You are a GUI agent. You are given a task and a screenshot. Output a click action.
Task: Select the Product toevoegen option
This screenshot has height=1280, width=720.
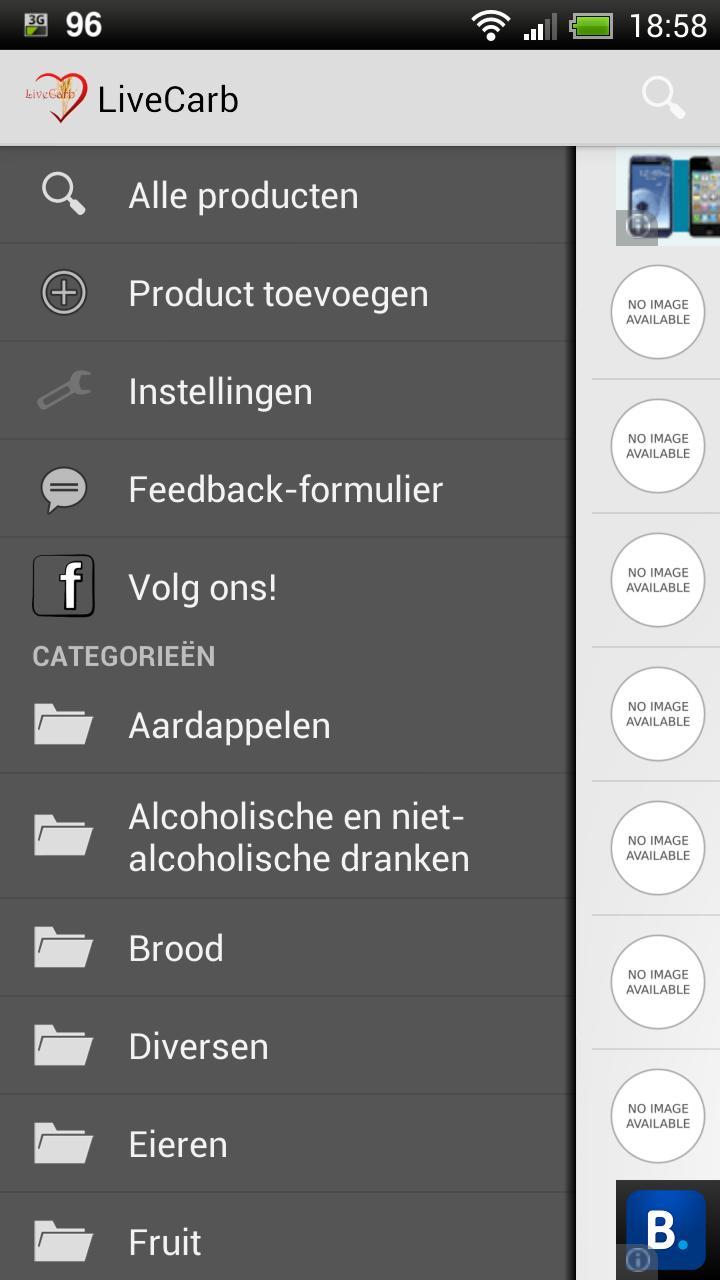278,292
